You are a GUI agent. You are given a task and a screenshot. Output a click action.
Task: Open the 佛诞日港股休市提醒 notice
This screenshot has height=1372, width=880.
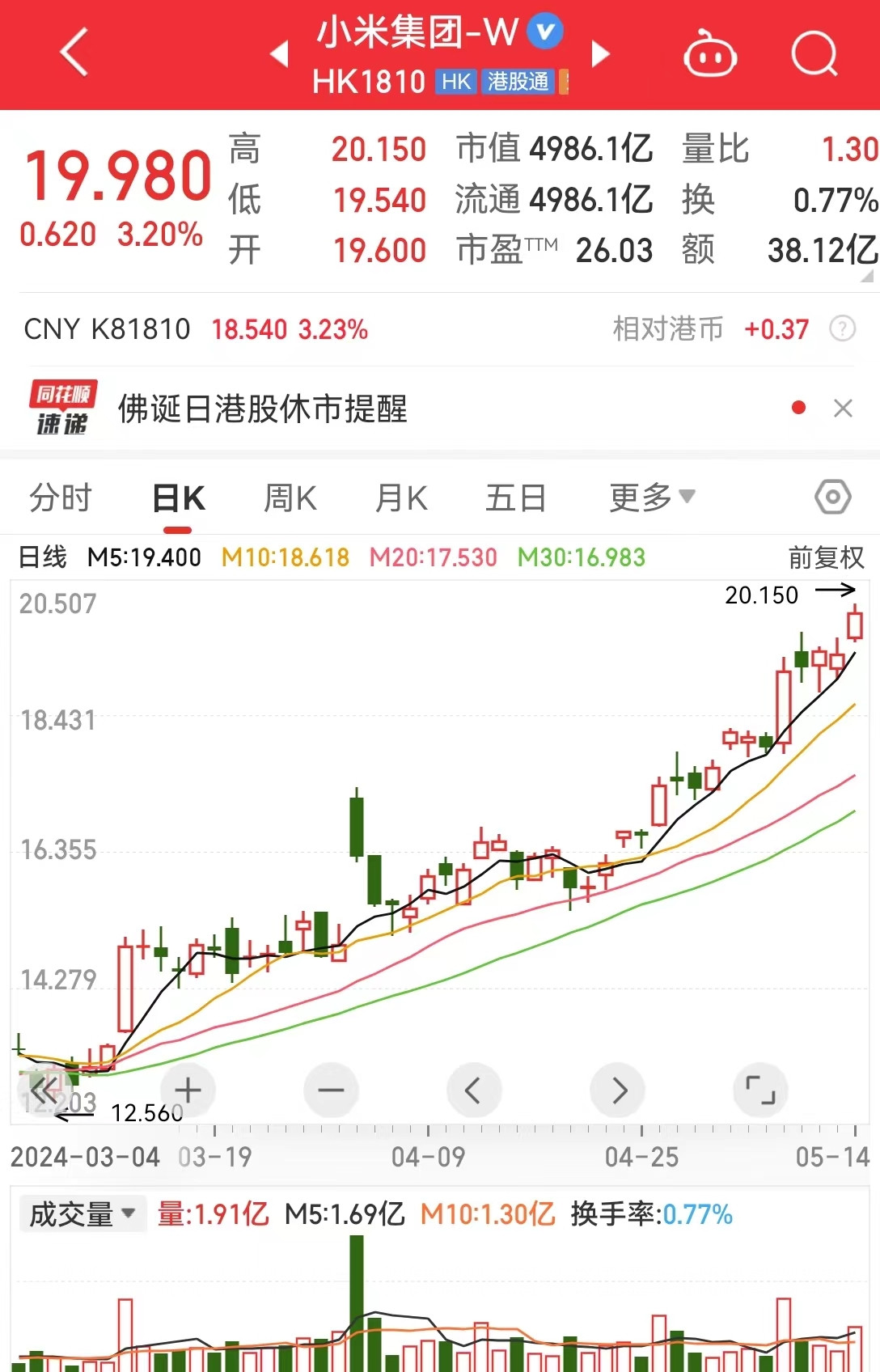[x=262, y=409]
